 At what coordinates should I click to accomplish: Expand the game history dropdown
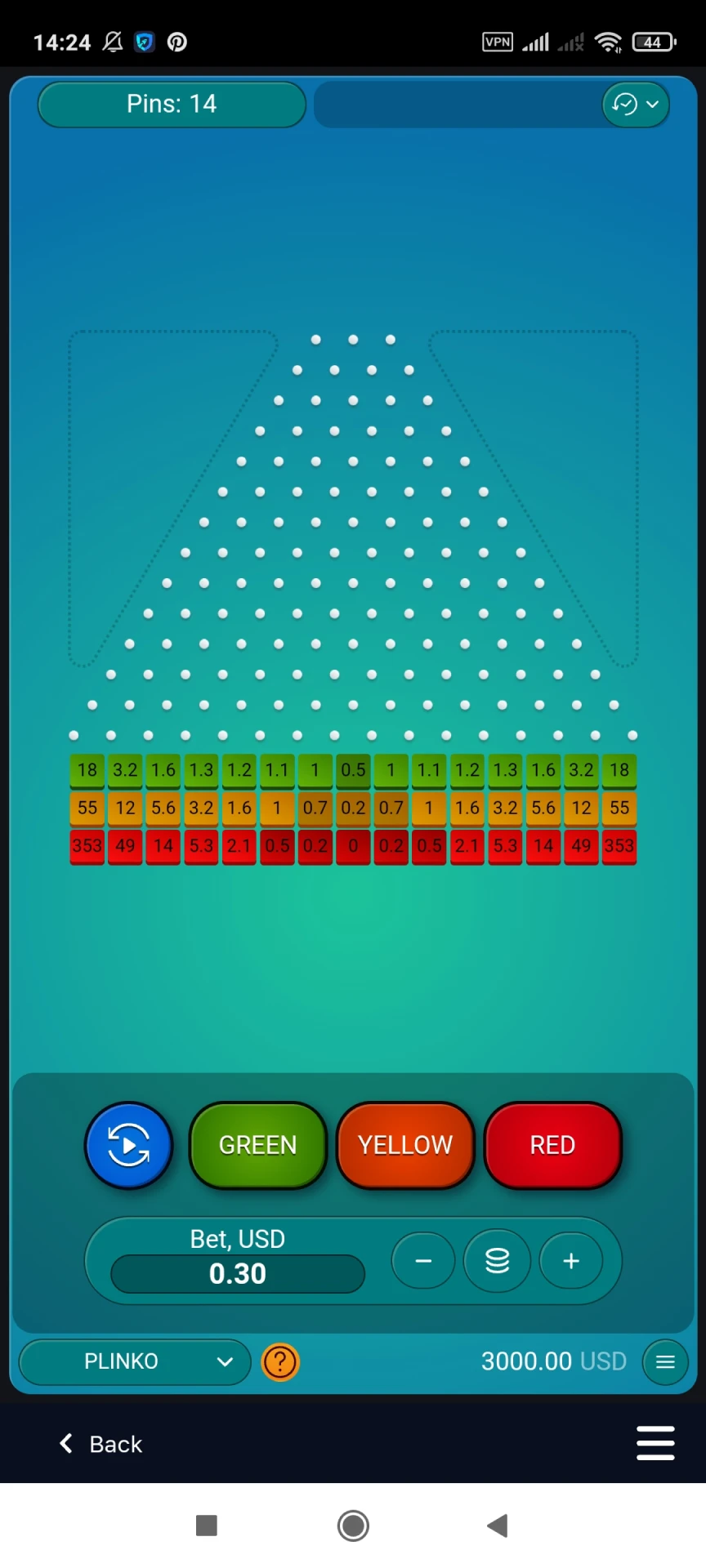[x=636, y=105]
